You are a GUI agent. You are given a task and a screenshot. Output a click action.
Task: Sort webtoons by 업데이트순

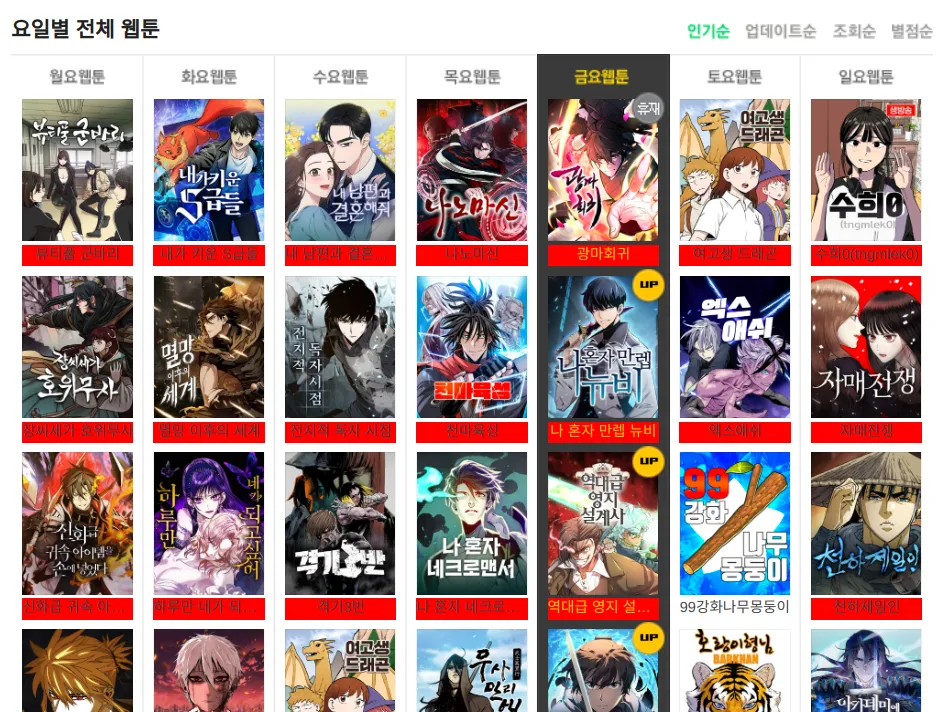(x=780, y=31)
